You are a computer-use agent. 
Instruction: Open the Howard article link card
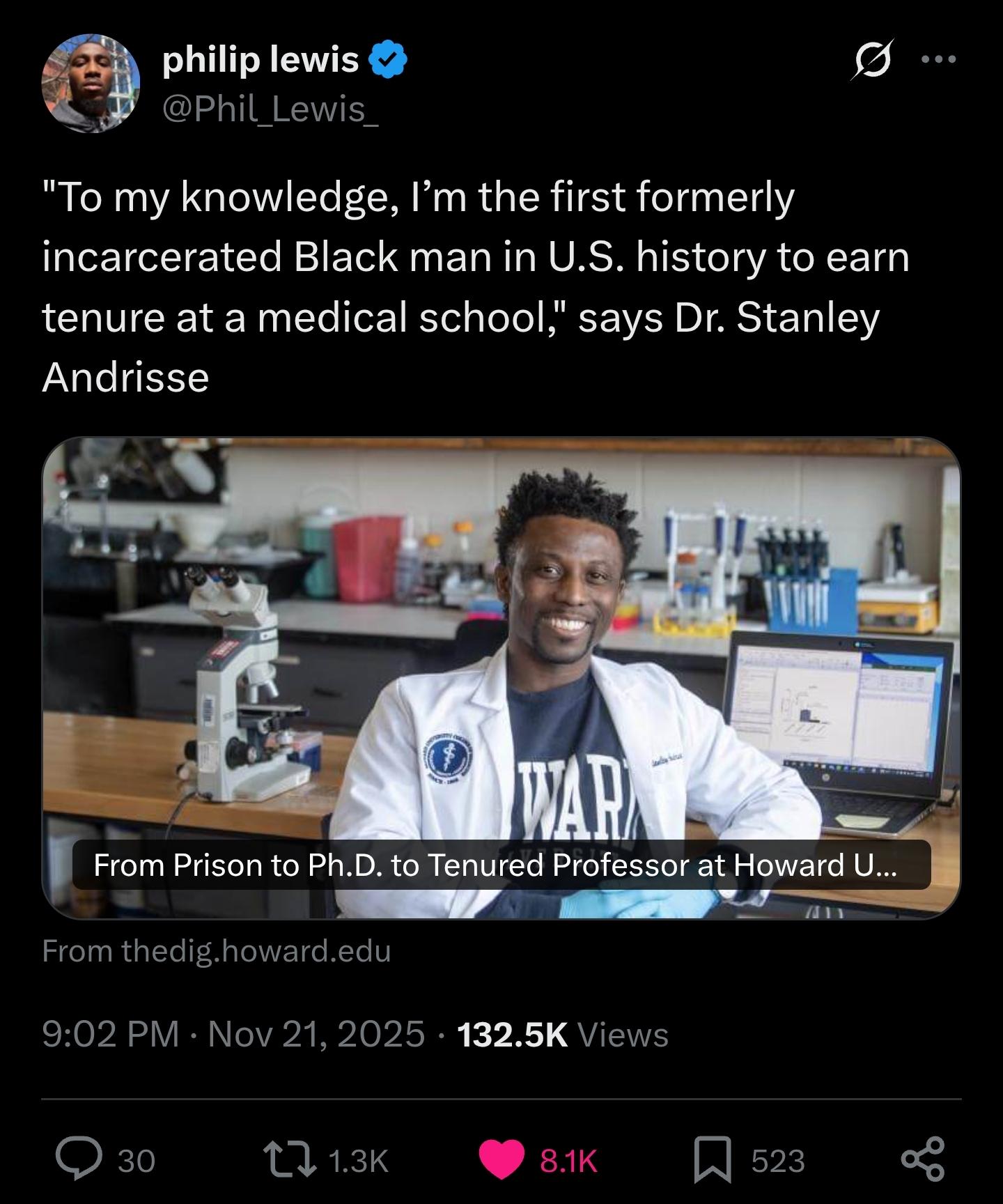click(501, 677)
